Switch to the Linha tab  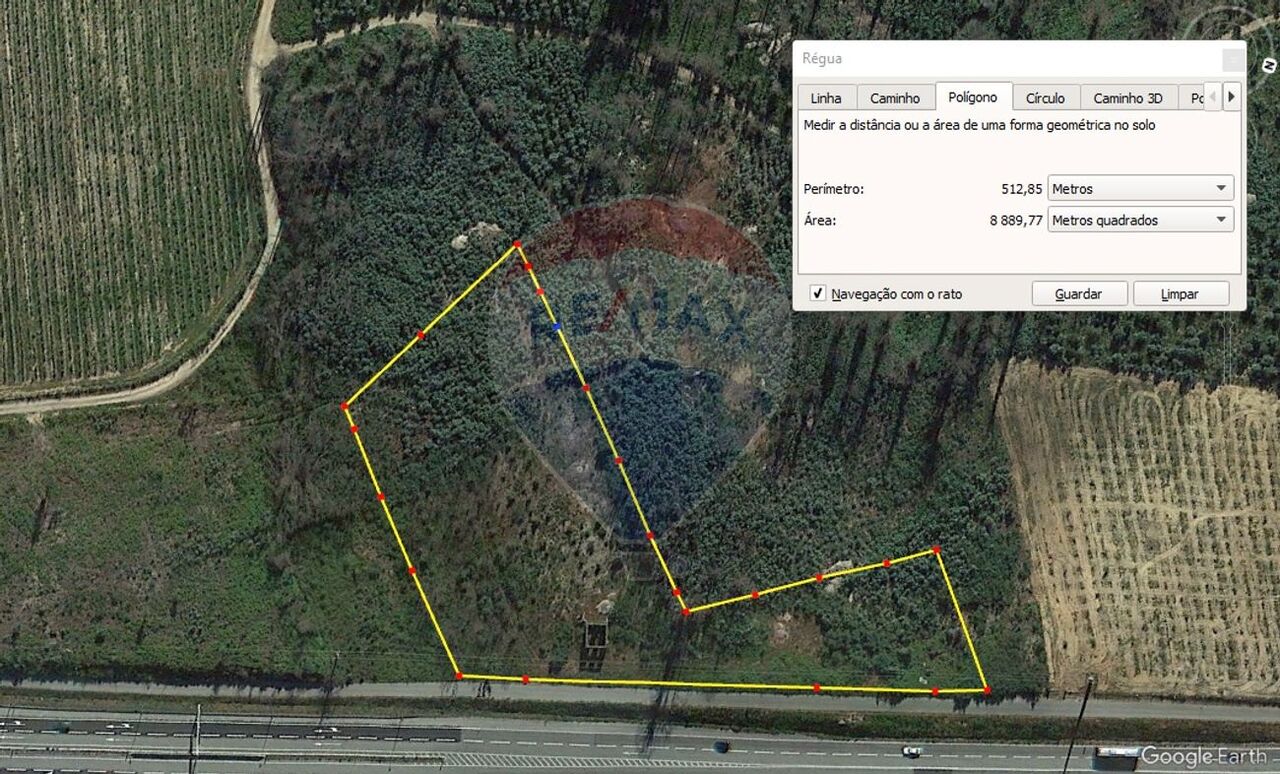826,98
